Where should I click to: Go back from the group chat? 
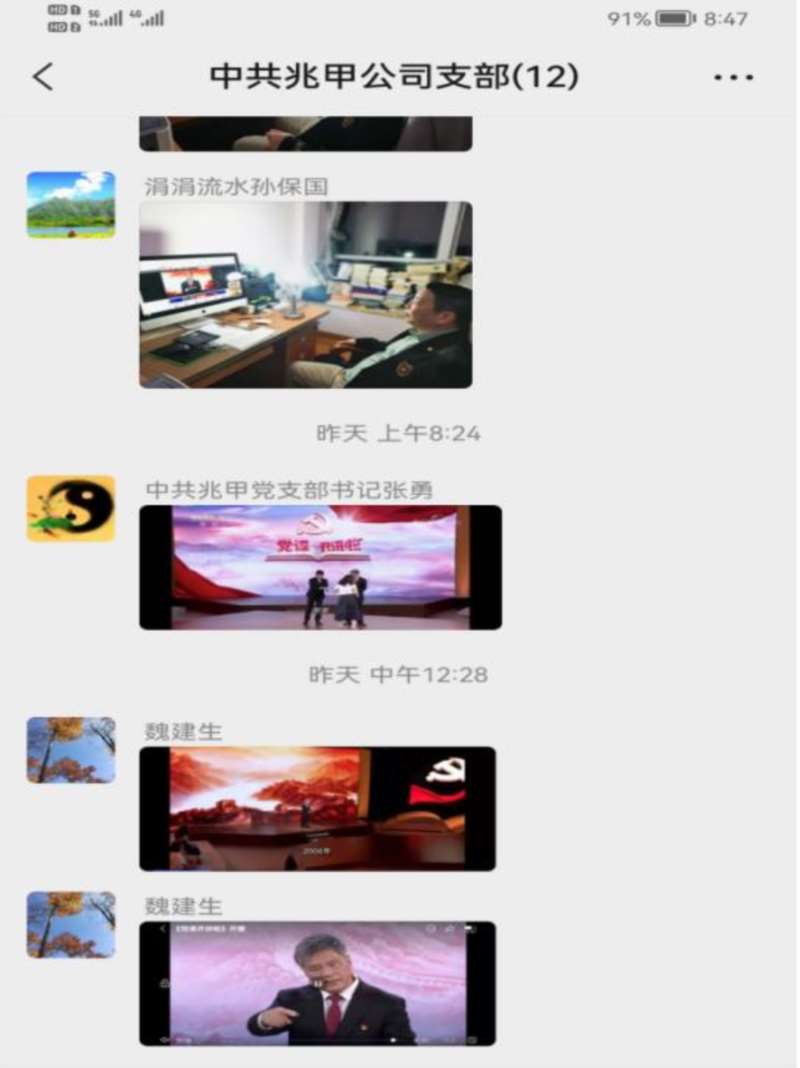click(x=43, y=77)
